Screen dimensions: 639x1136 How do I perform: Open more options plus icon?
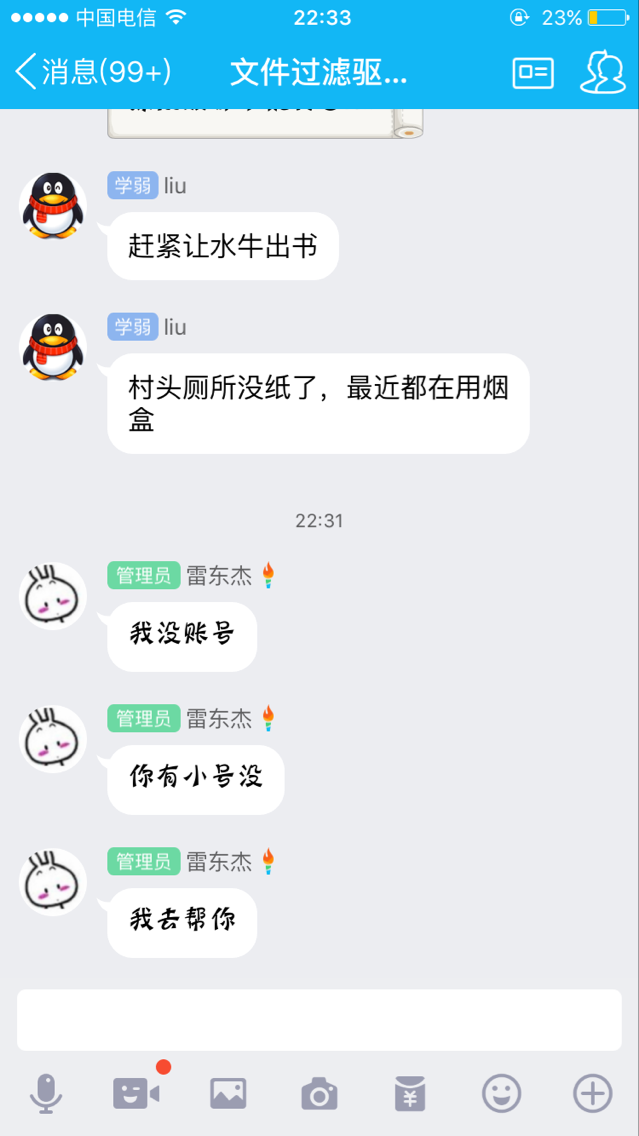tap(592, 1094)
